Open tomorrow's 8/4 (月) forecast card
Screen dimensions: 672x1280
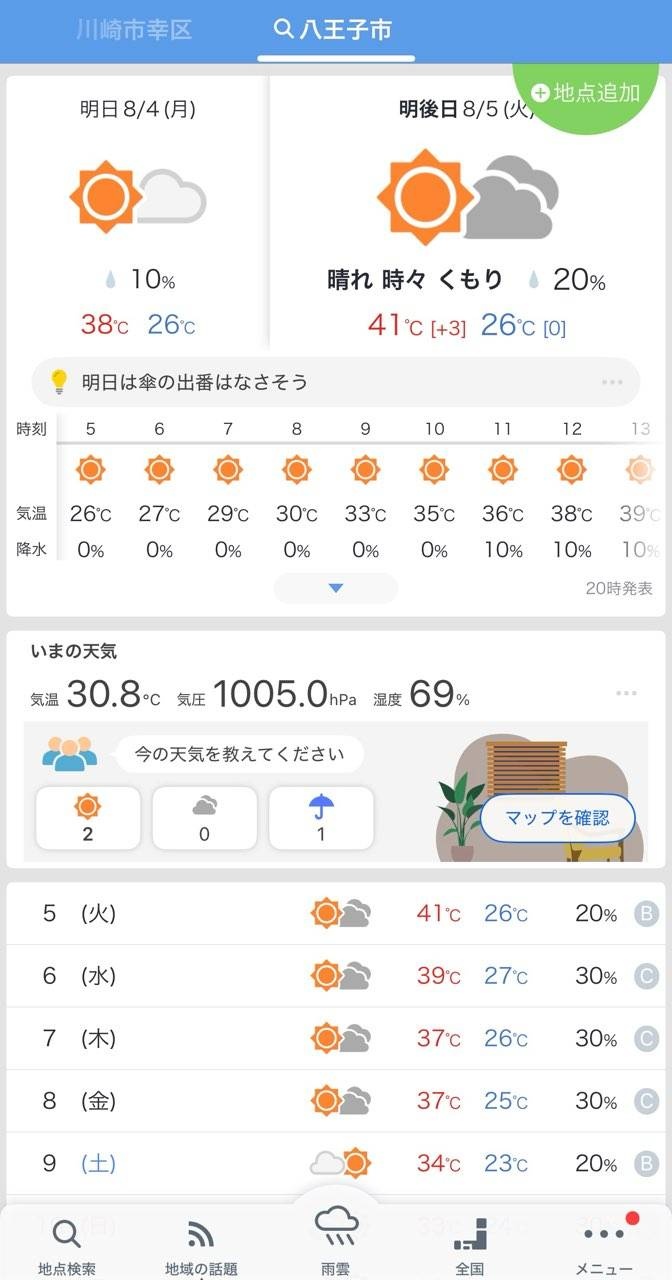click(137, 215)
